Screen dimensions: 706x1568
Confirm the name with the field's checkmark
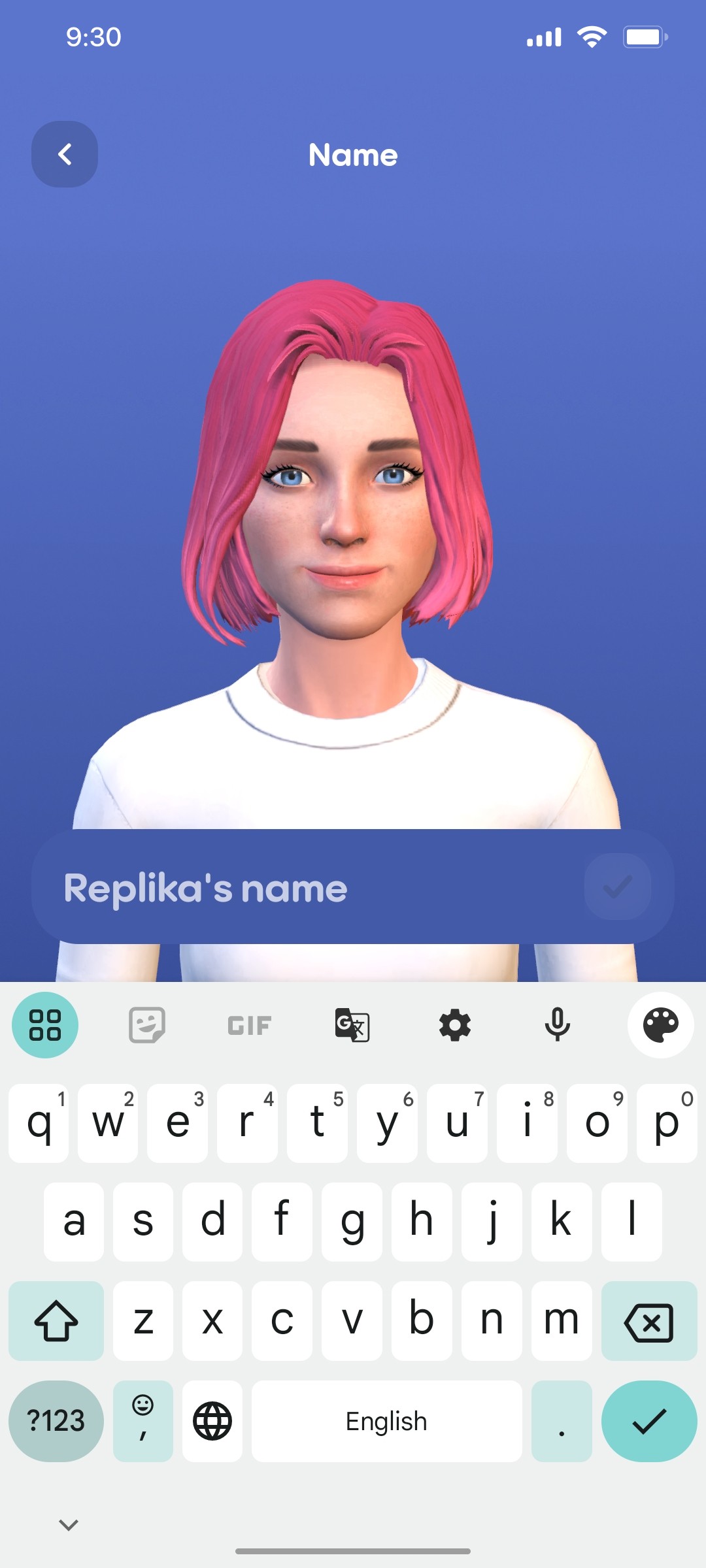tap(620, 886)
